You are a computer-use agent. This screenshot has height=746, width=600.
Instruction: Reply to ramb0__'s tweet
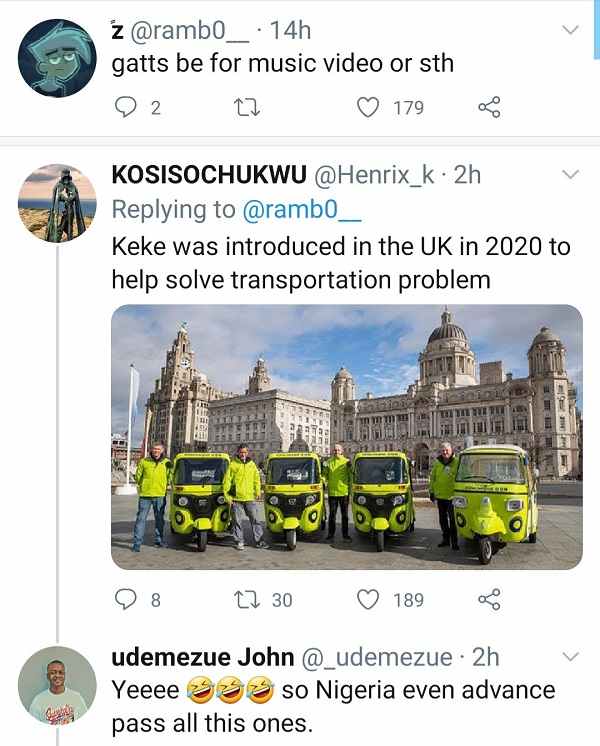pyautogui.click(x=126, y=107)
